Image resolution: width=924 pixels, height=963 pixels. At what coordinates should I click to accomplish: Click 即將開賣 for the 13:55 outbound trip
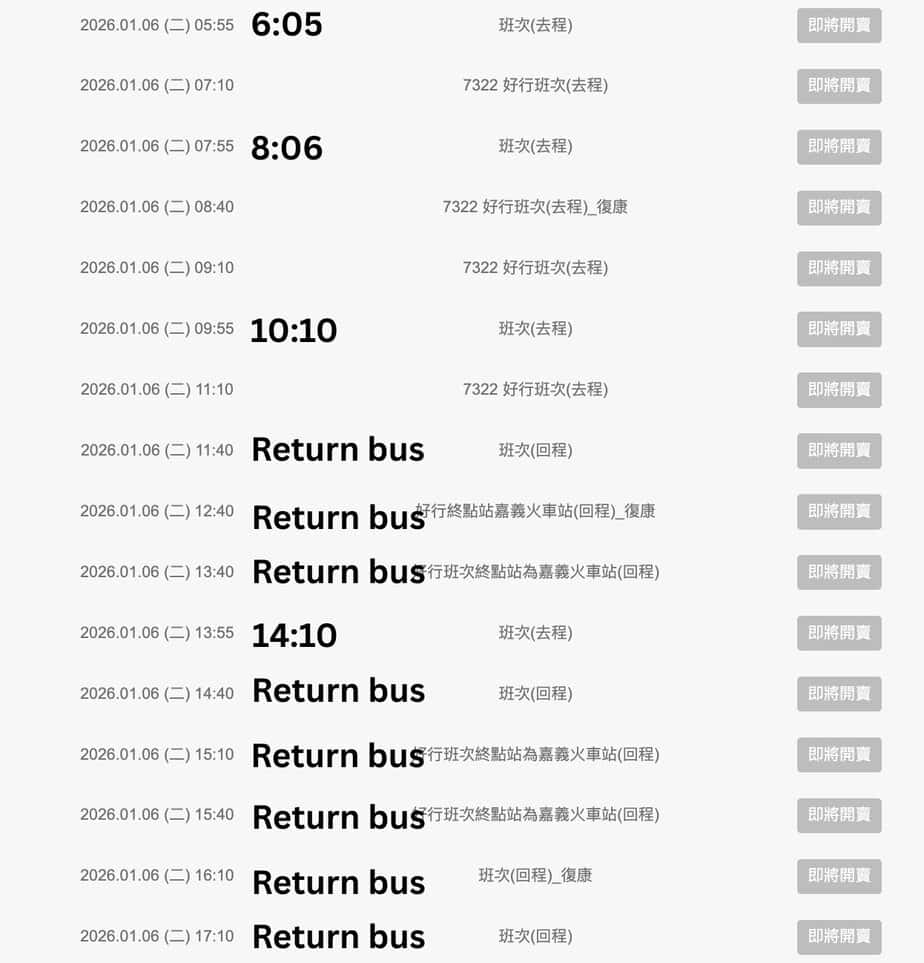pos(838,633)
